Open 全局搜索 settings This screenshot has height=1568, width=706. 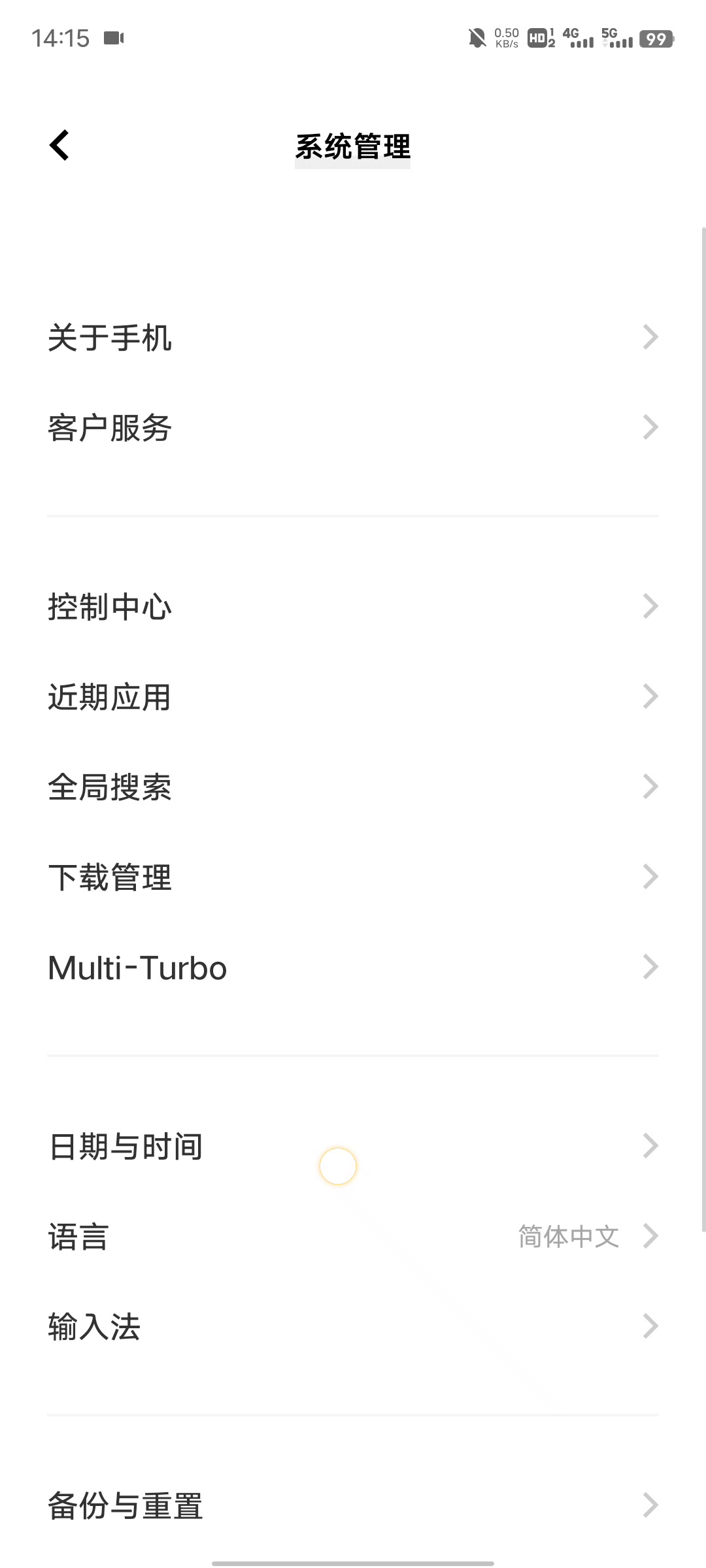coord(353,787)
